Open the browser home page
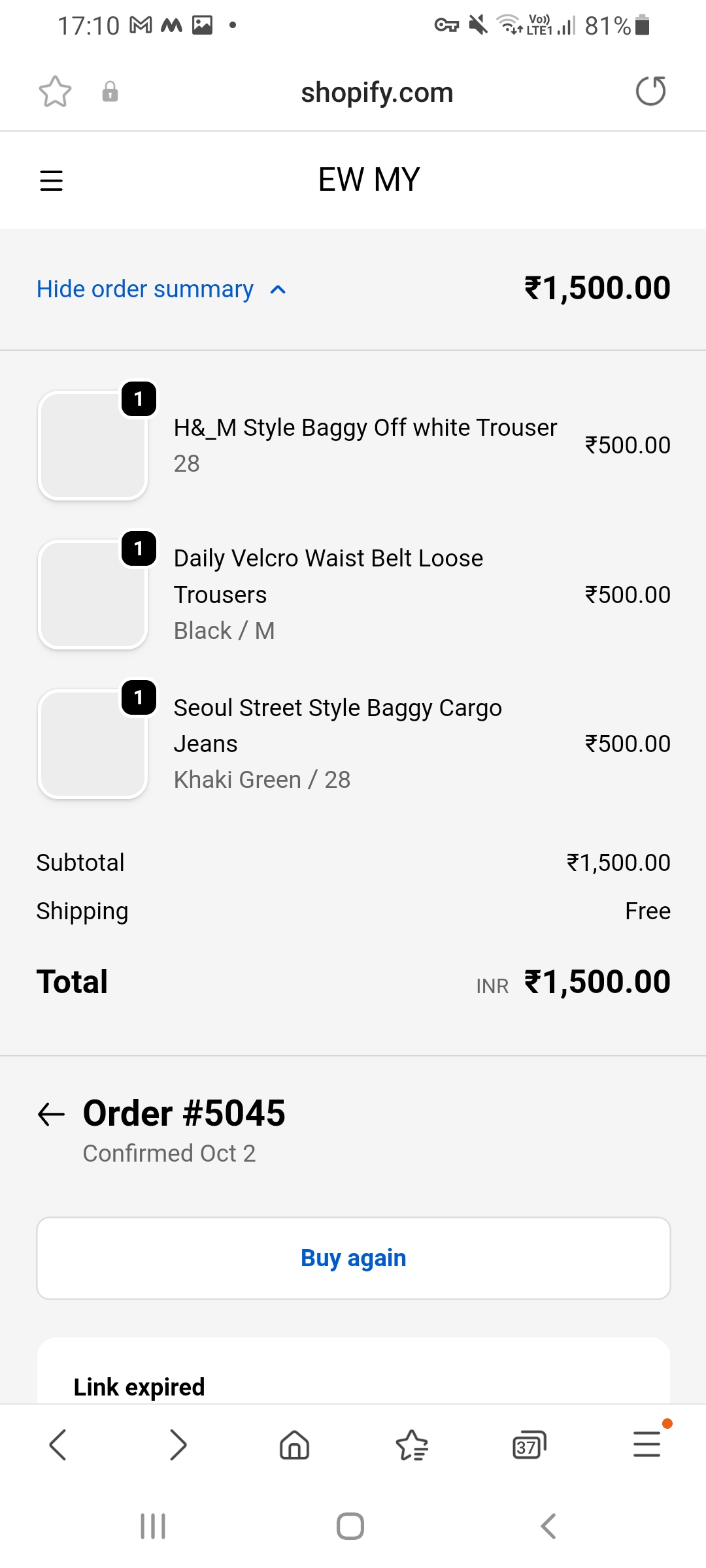 (x=294, y=1445)
